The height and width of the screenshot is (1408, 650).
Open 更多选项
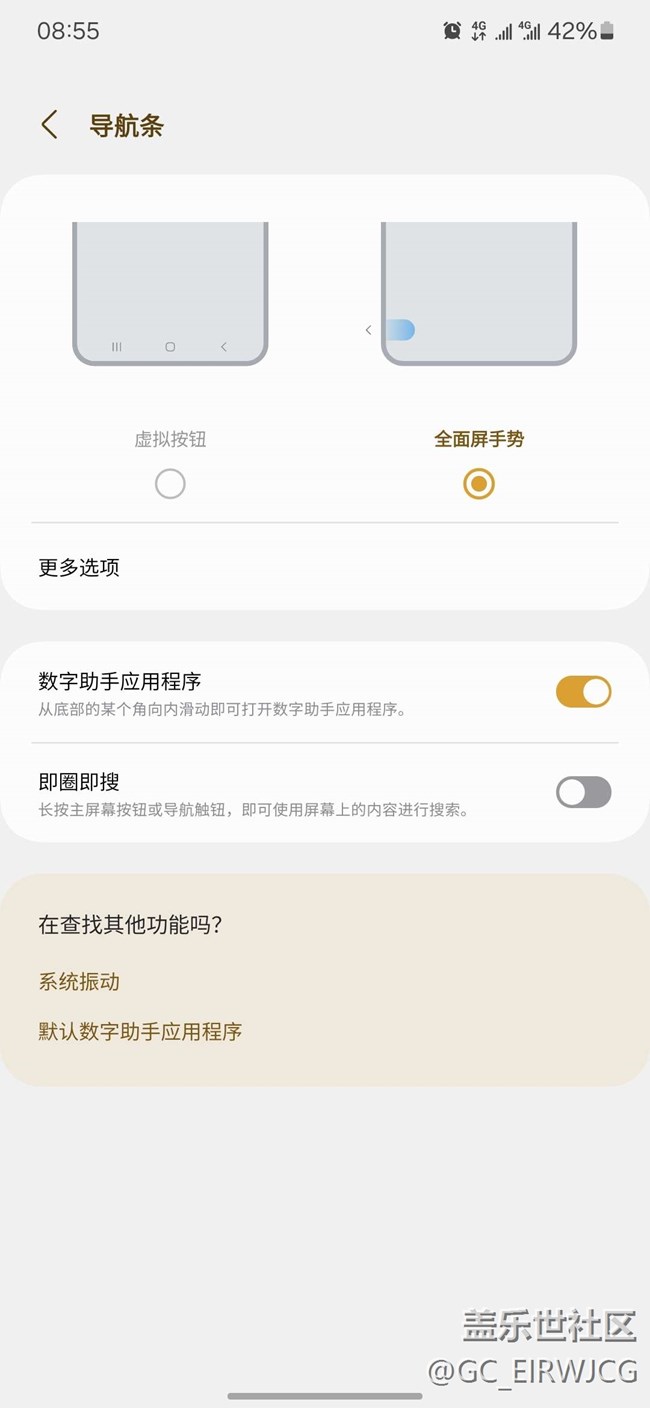[x=80, y=568]
